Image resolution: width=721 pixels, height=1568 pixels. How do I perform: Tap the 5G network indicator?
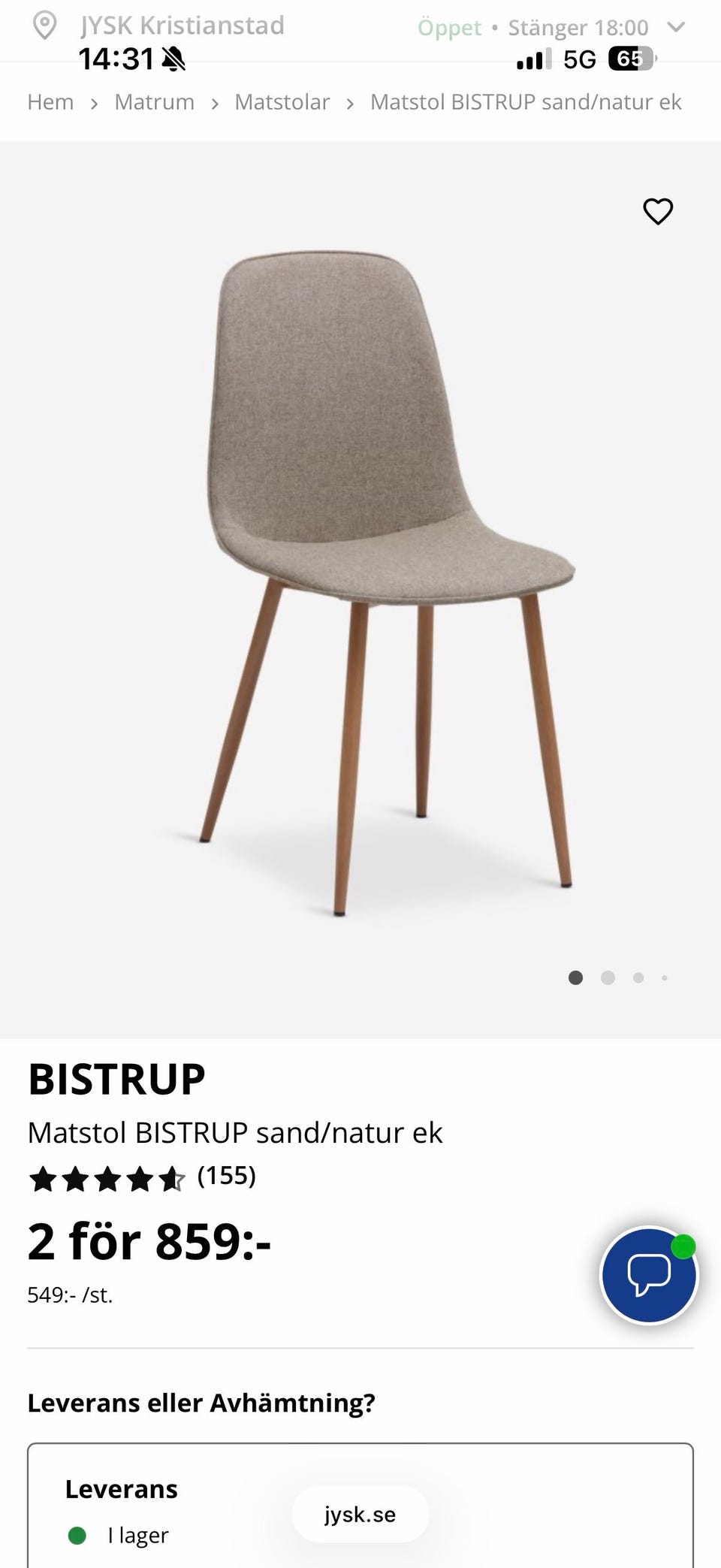pyautogui.click(x=580, y=57)
